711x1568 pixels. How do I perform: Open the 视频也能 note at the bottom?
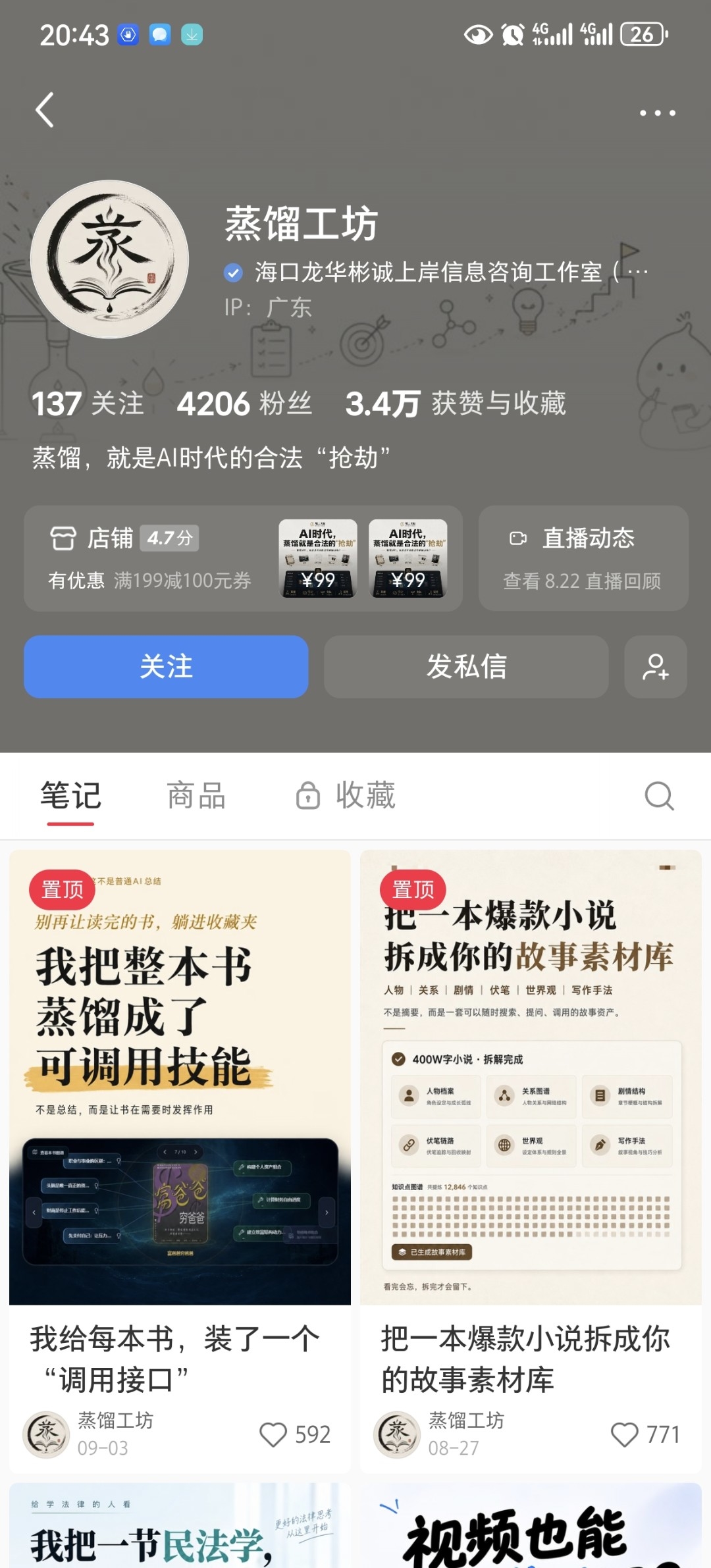point(531,1525)
